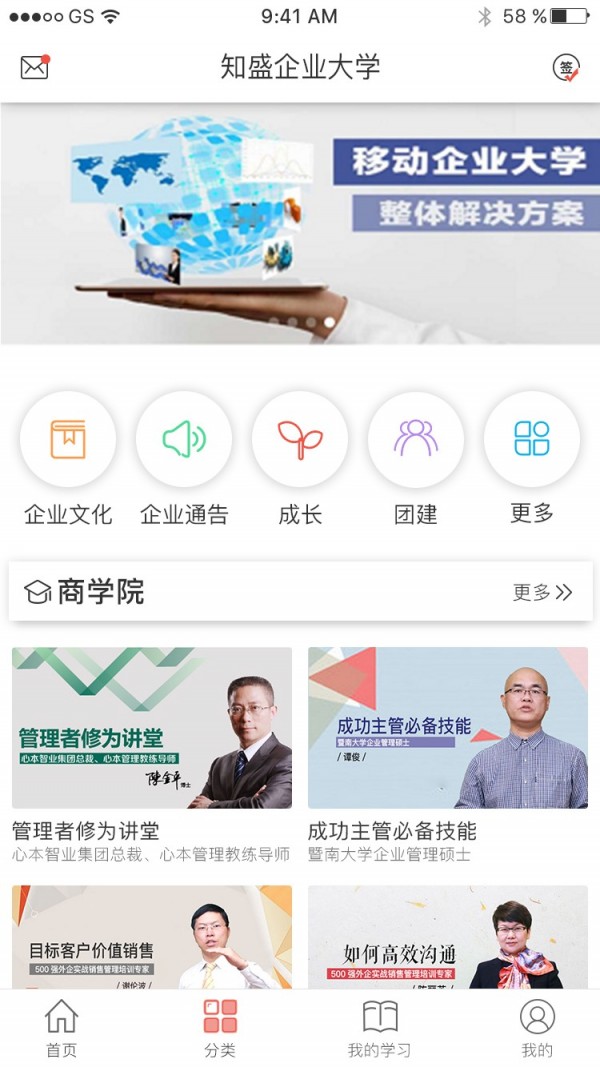Viewport: 600px width, 1067px height.
Task: View 更多 courses in 商学院
Action: click(x=542, y=592)
